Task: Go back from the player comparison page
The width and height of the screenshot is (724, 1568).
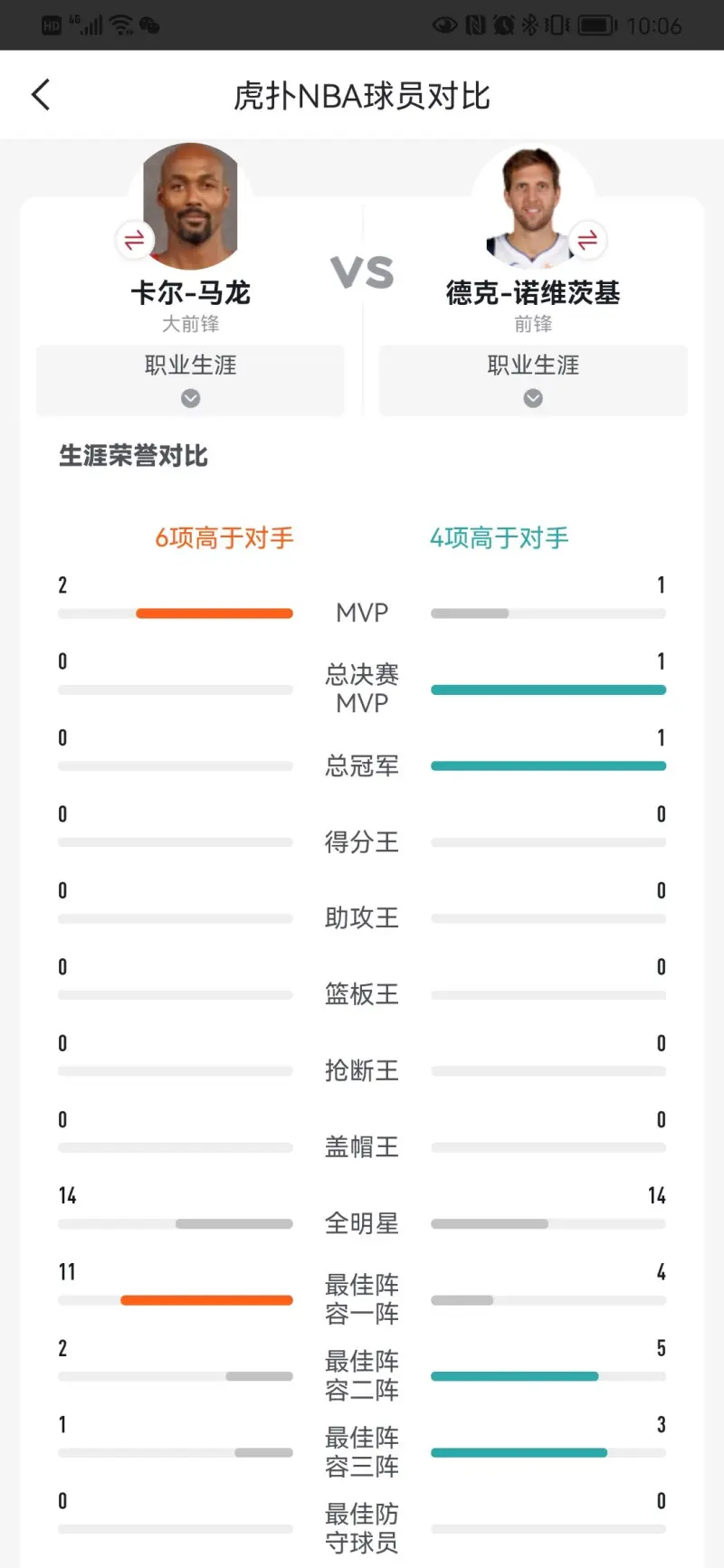Action: (41, 95)
